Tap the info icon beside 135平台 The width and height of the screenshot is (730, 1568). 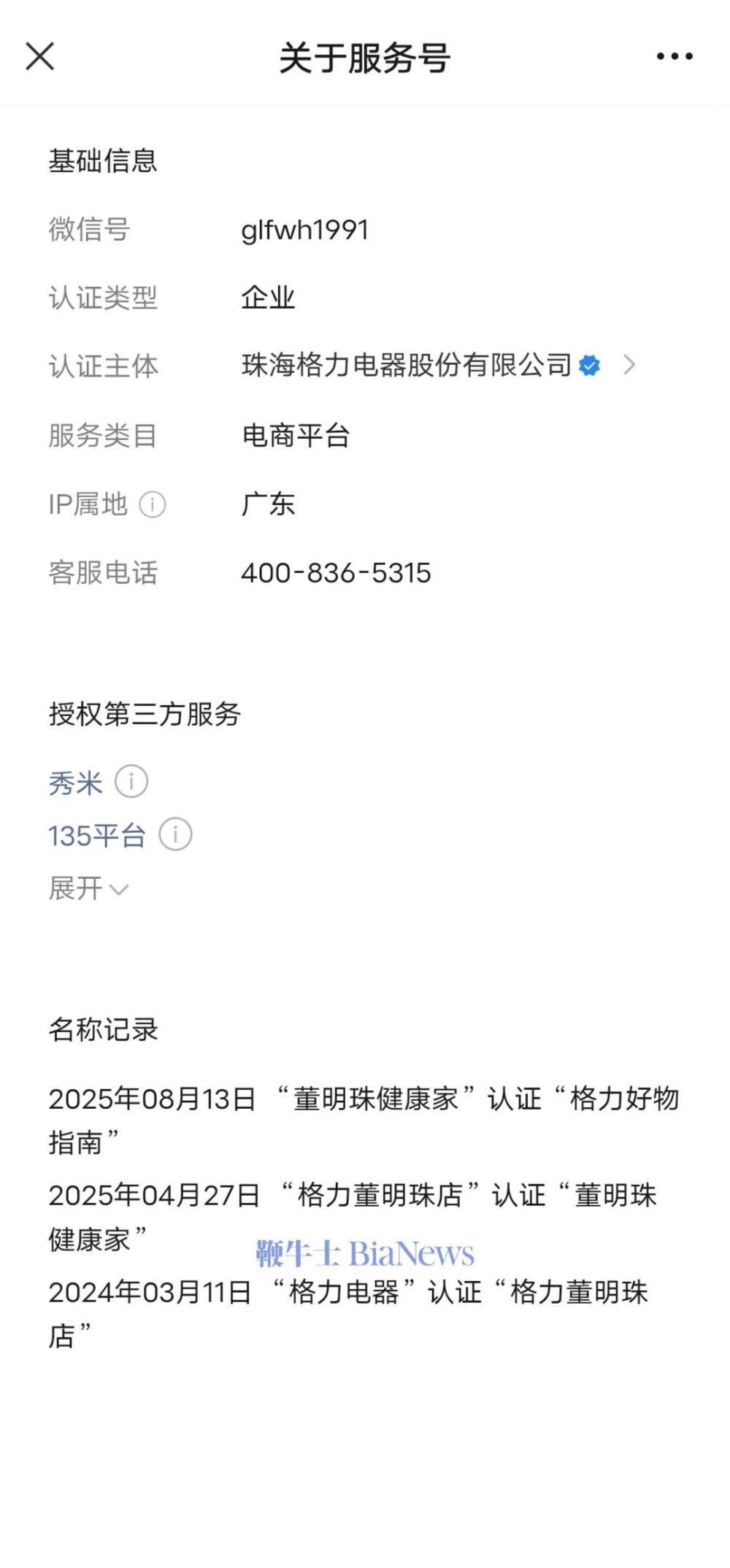pos(176,834)
